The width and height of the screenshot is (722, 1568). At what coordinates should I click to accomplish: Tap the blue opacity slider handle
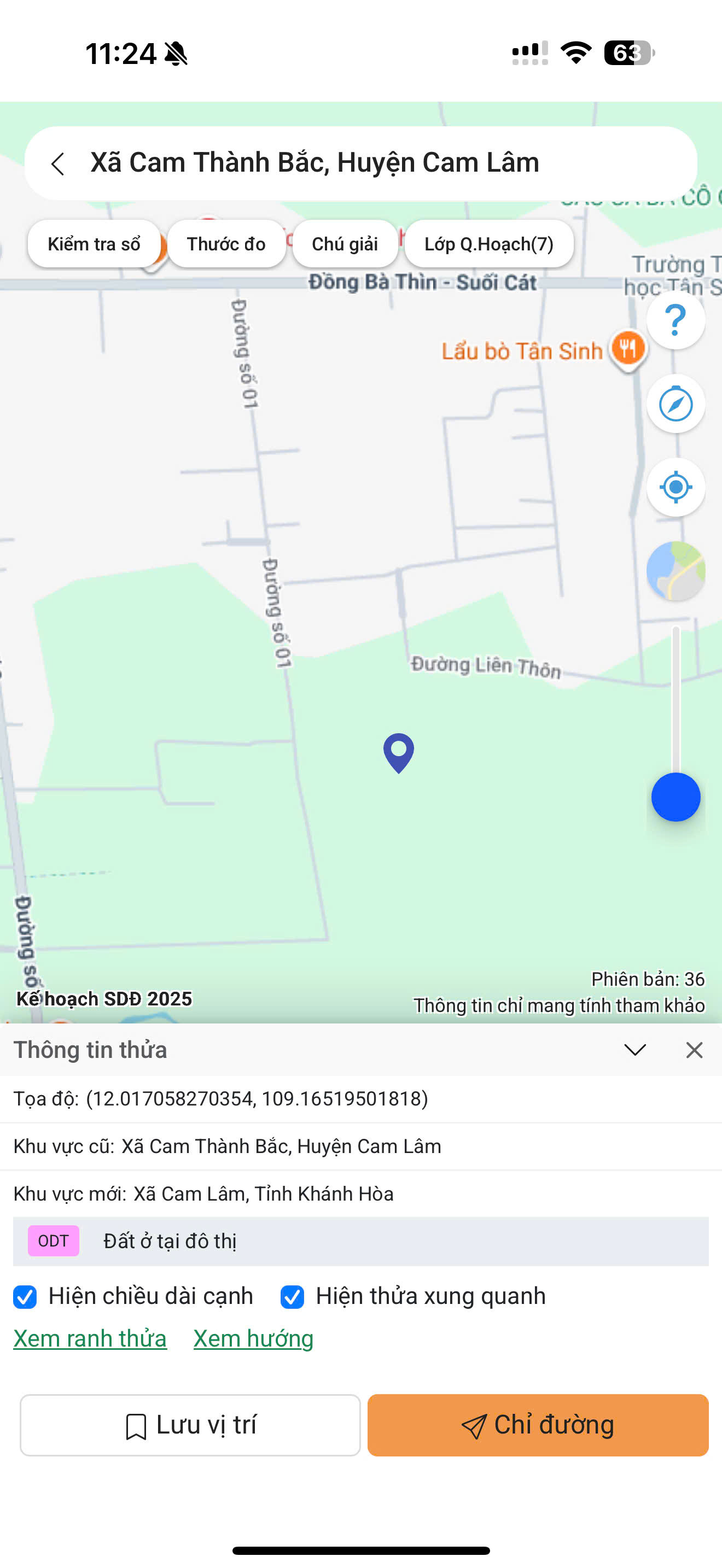pos(676,797)
